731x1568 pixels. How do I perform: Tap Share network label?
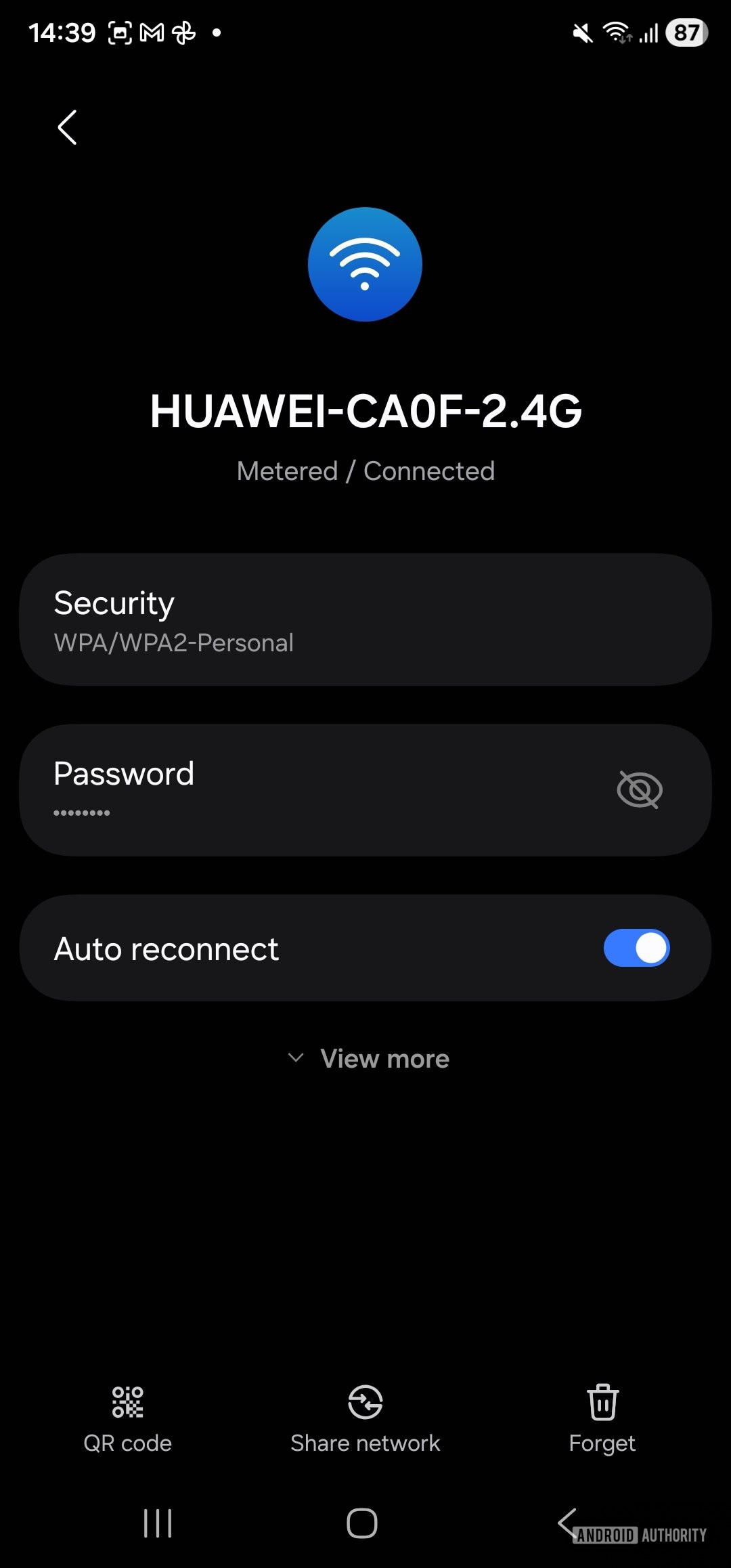pyautogui.click(x=365, y=1443)
